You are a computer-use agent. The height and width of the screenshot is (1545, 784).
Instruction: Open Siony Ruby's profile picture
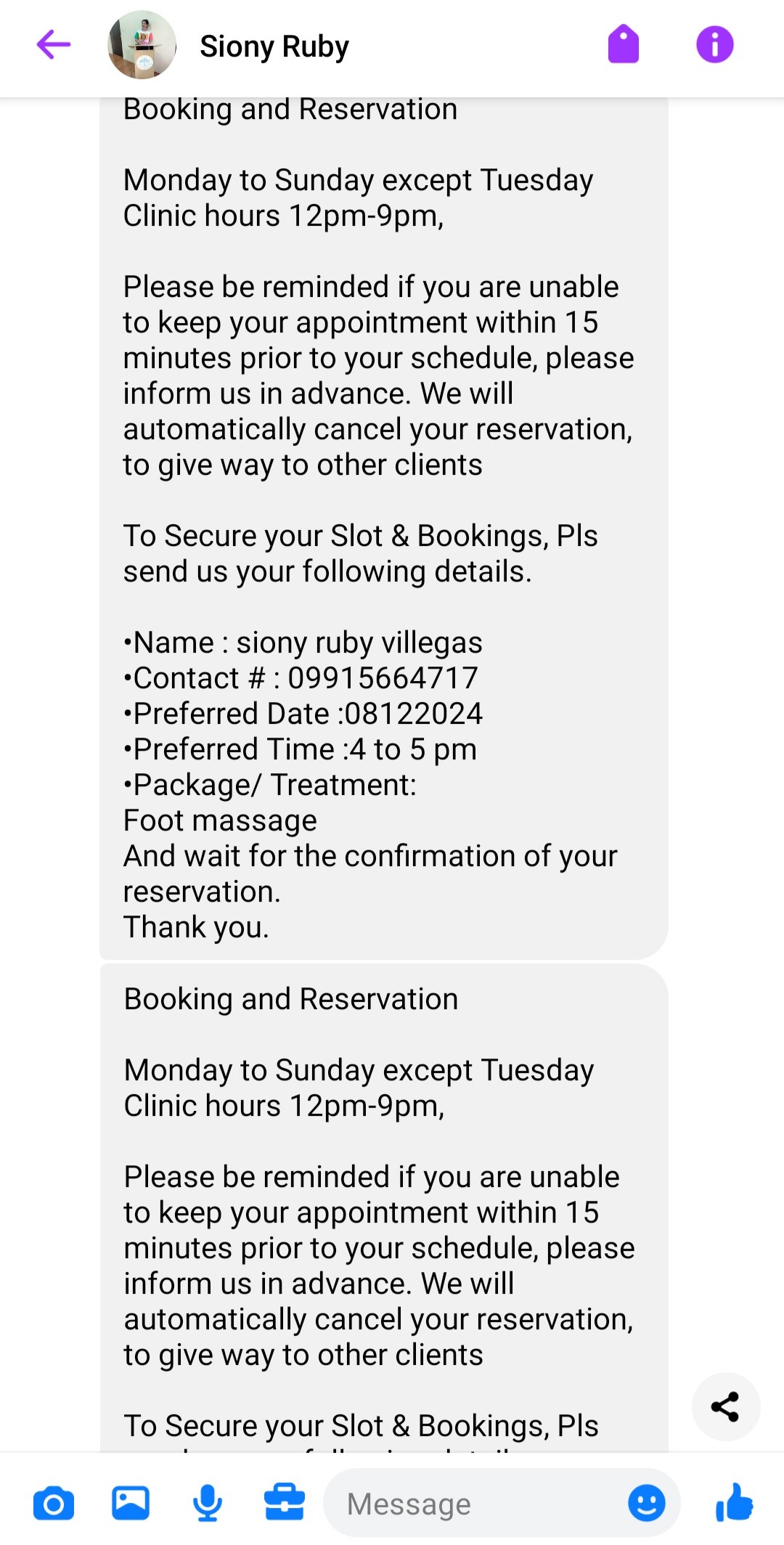[142, 45]
